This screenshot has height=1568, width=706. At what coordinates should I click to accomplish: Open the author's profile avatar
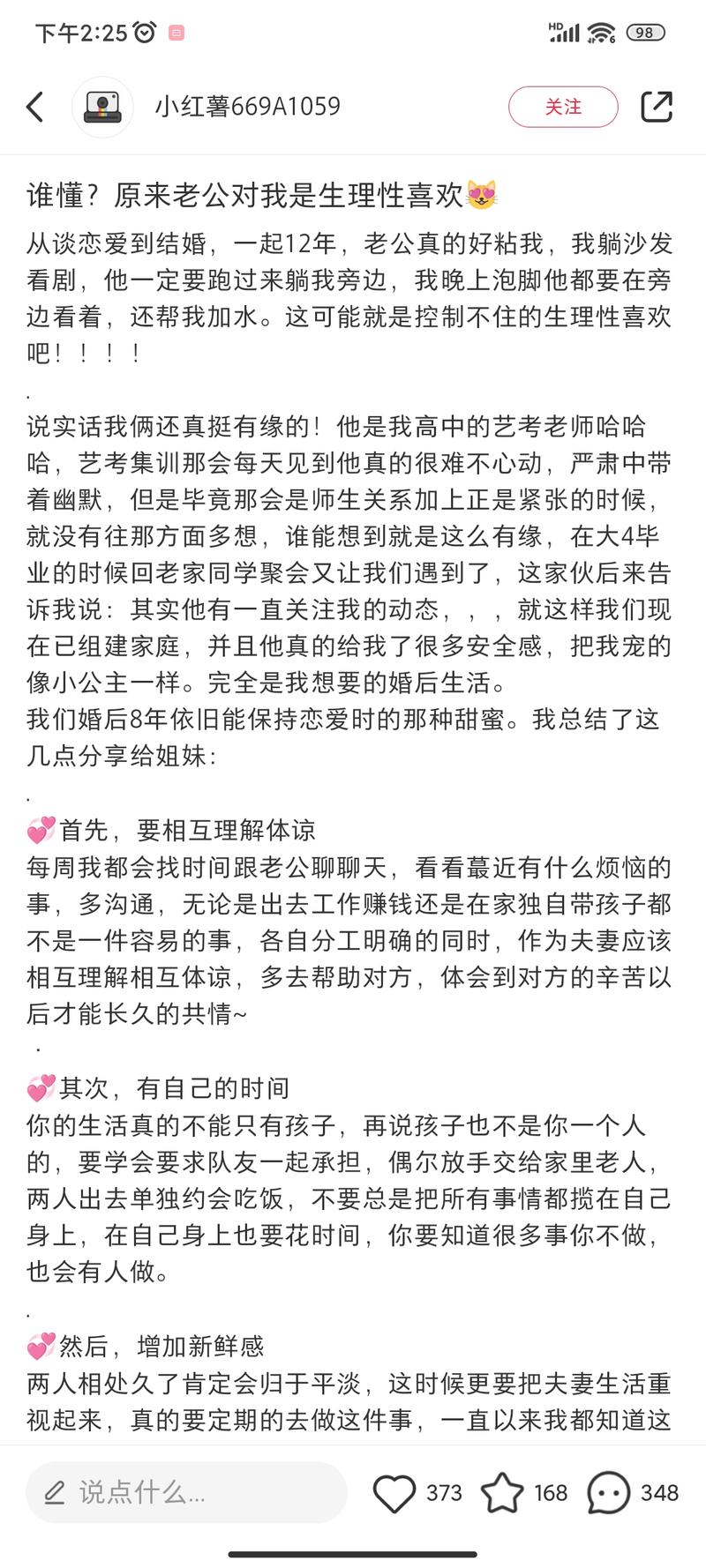click(x=102, y=107)
